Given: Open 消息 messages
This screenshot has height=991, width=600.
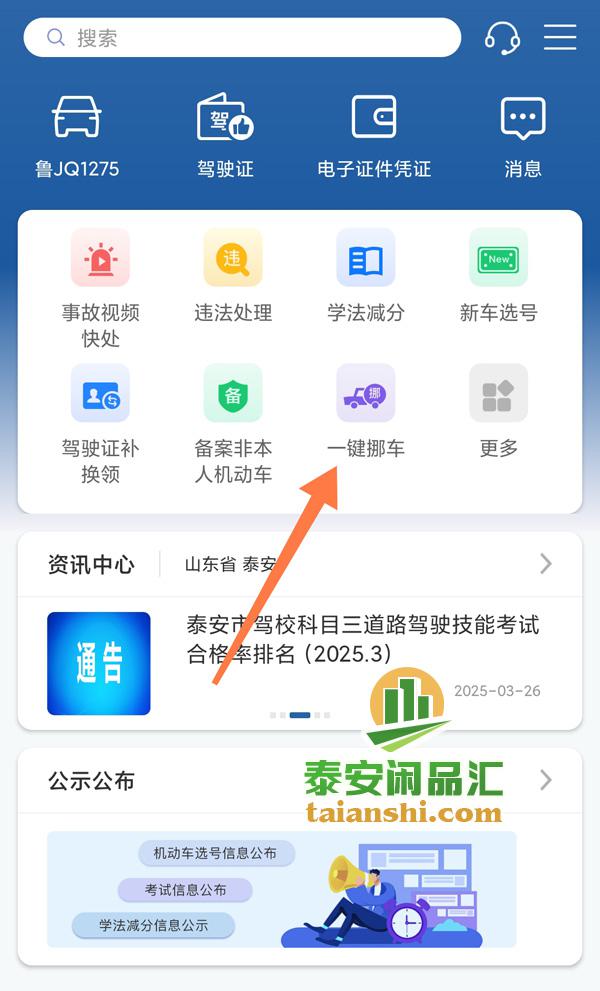Looking at the screenshot, I should [x=523, y=137].
